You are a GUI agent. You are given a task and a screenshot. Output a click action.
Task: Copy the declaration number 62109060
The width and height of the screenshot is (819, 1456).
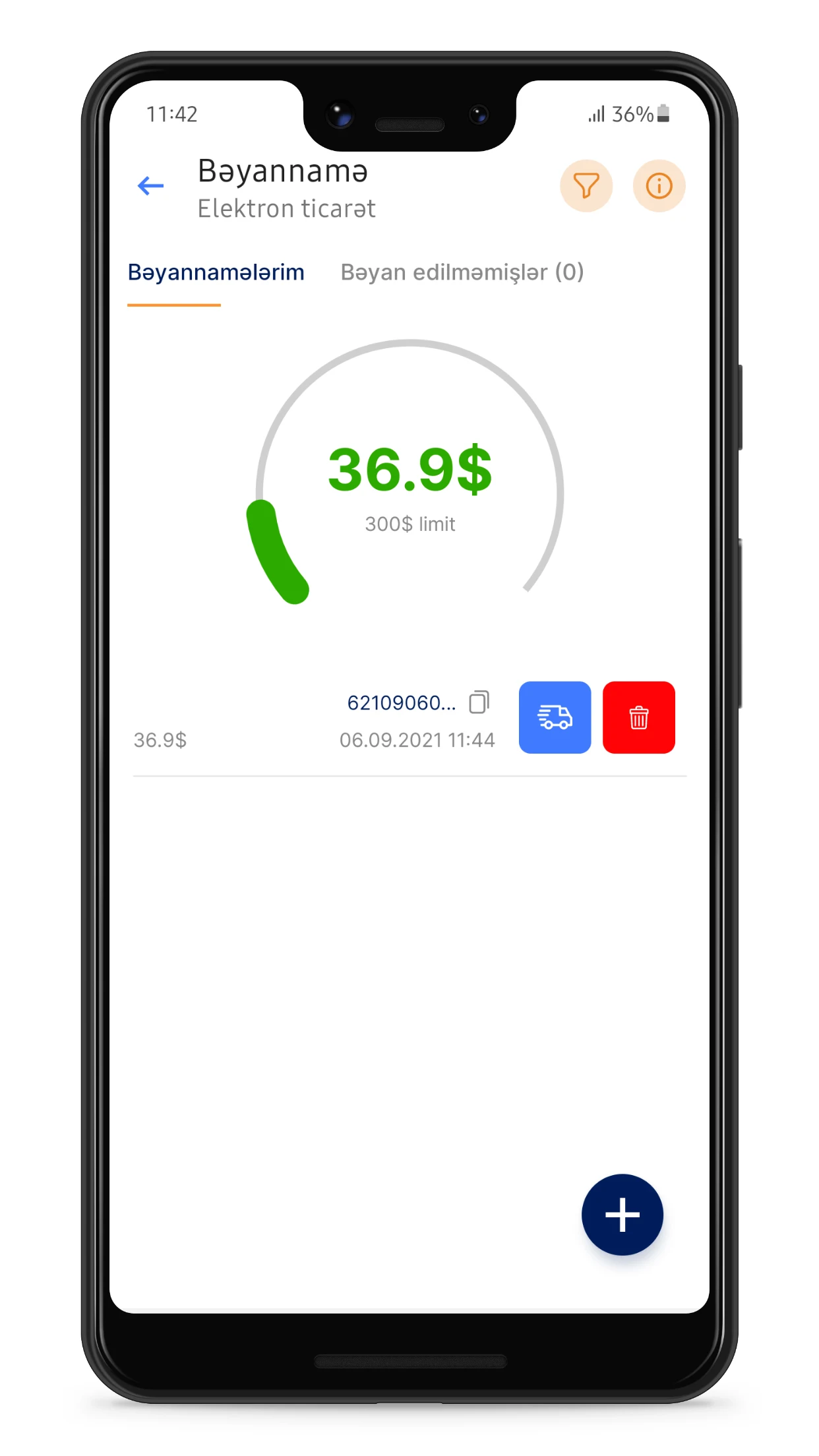point(479,702)
